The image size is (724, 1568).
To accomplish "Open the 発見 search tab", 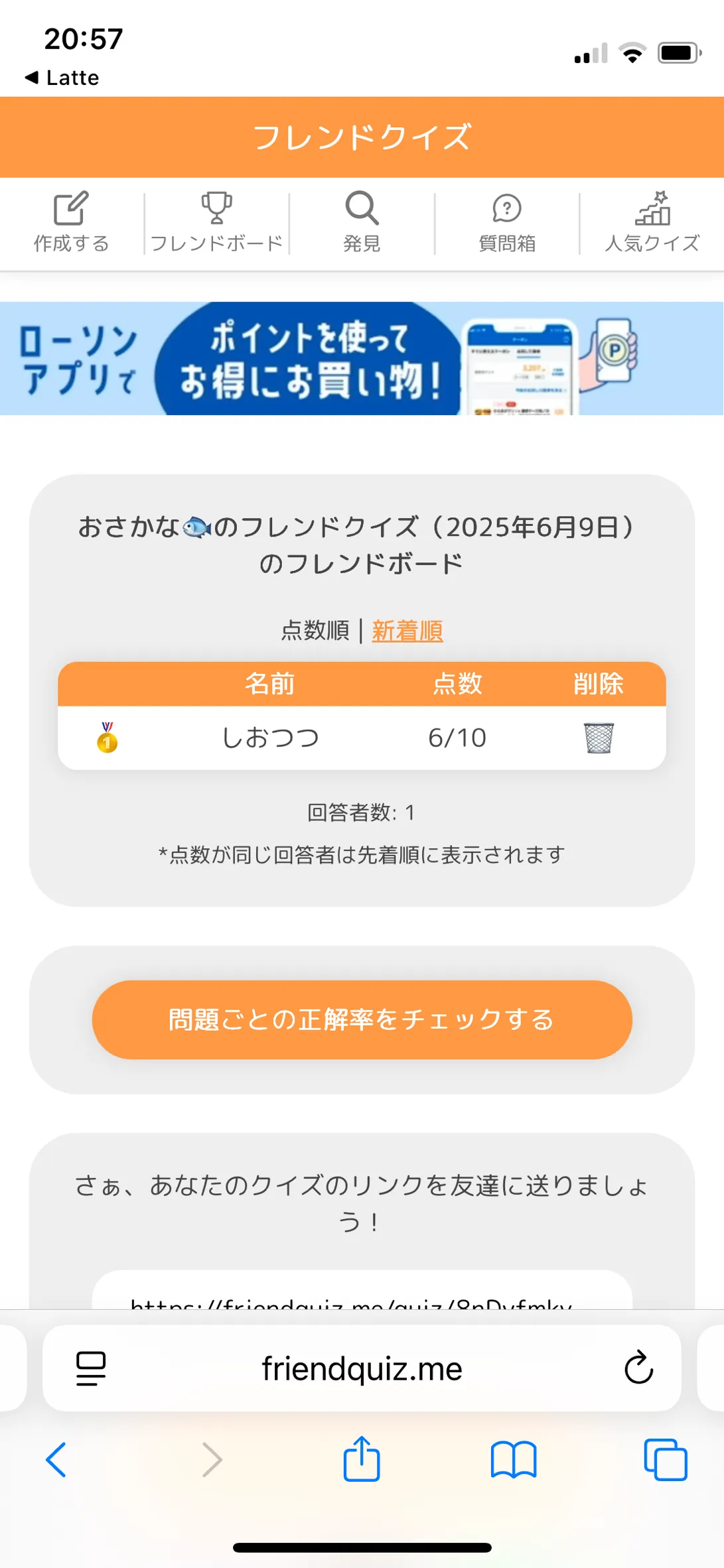I will point(362,223).
